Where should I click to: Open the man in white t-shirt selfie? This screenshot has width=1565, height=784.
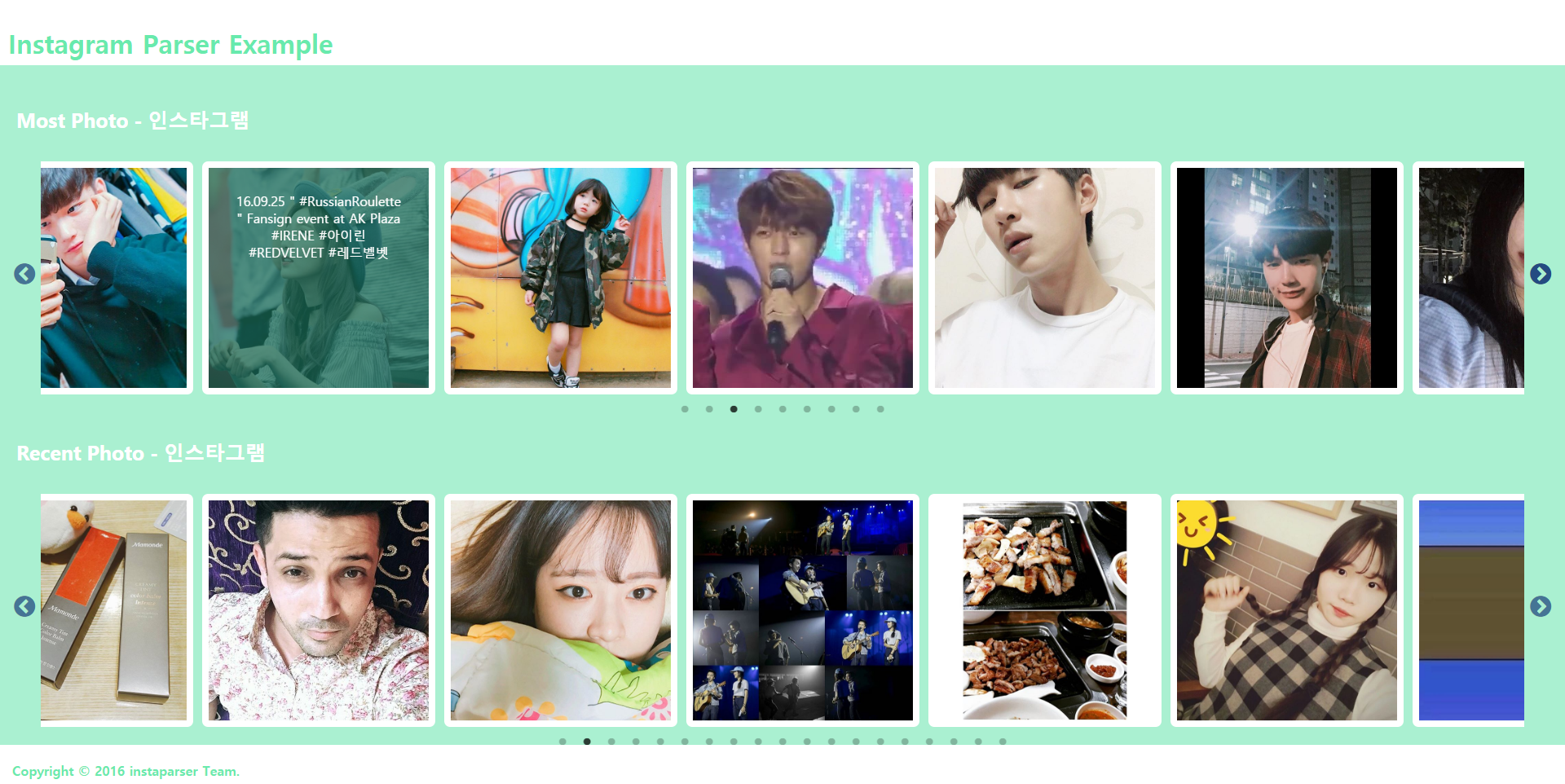tap(1045, 278)
